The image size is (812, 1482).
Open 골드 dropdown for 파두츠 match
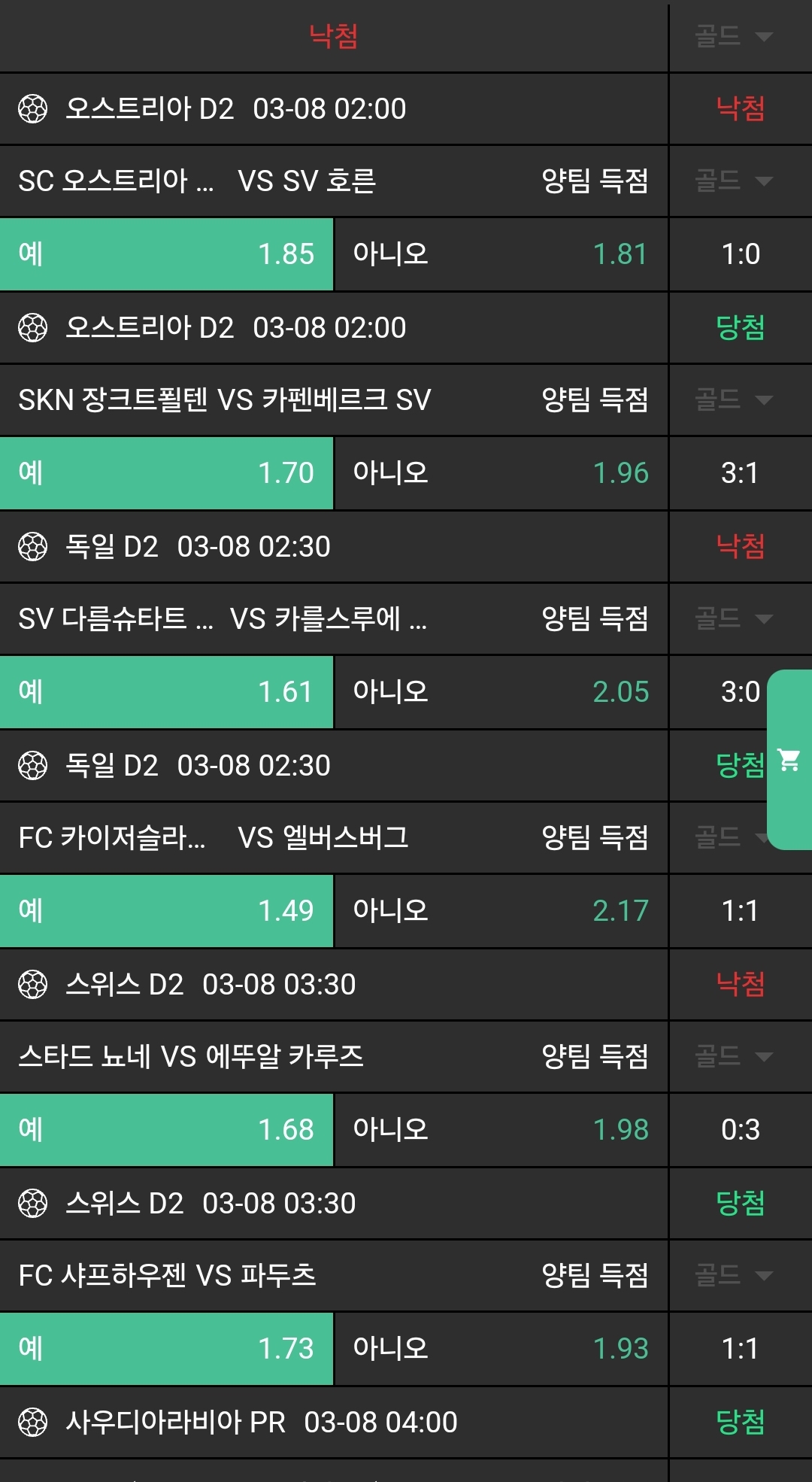point(733,1275)
